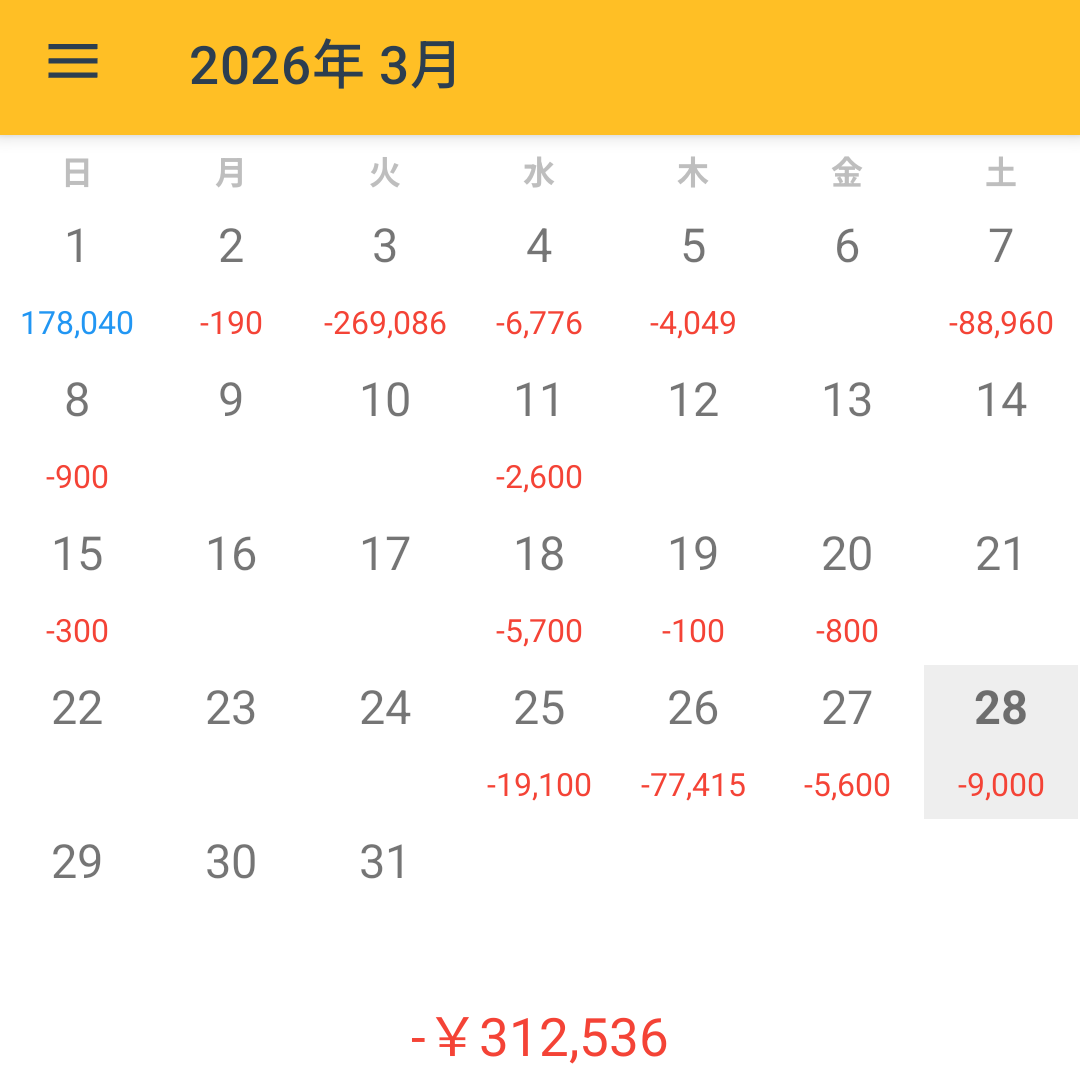Select March 1 with 178,040 income
The width and height of the screenshot is (1080, 1092).
pyautogui.click(x=77, y=280)
